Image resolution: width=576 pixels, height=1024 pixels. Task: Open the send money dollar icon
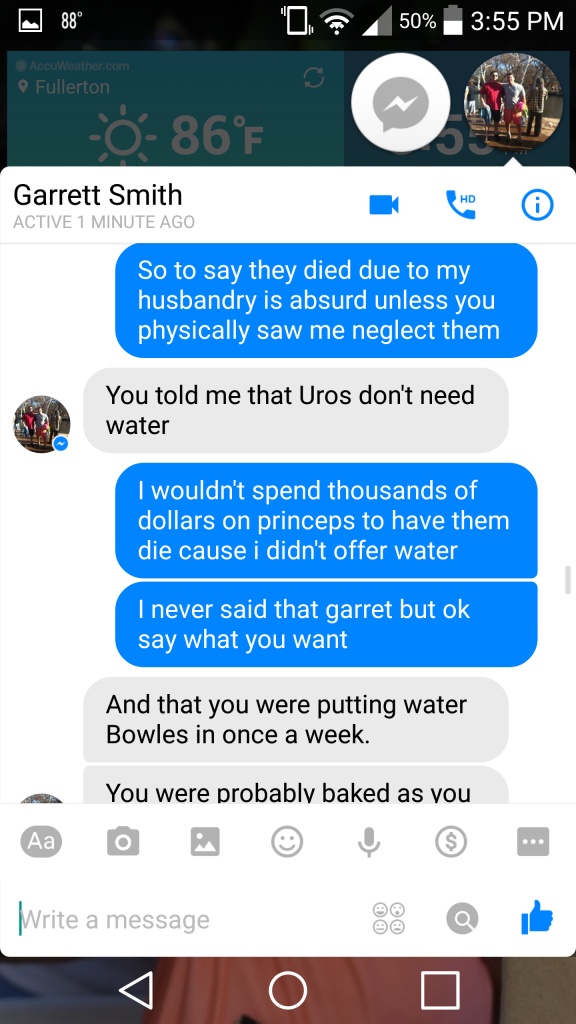(451, 842)
